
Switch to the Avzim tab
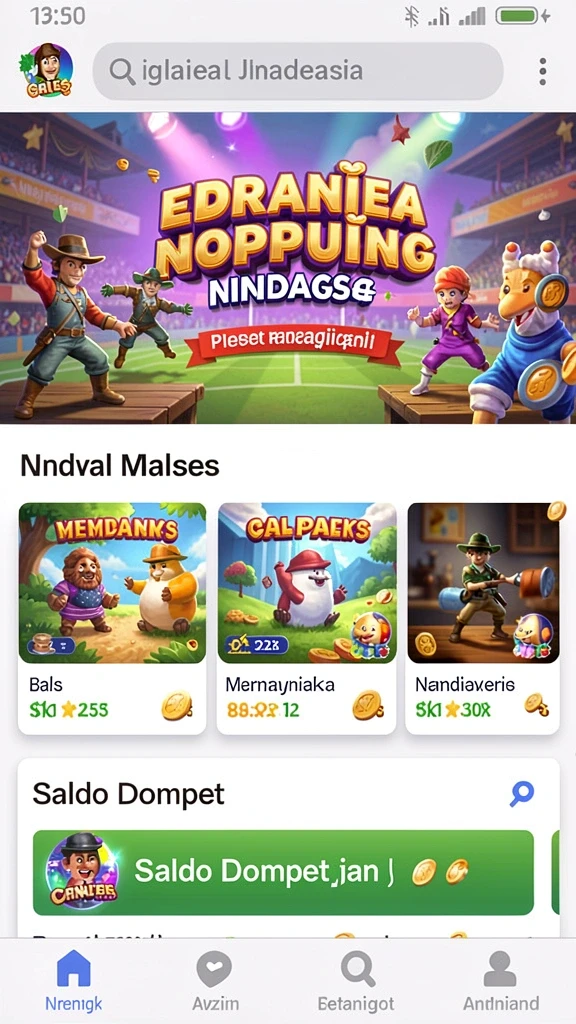[215, 980]
